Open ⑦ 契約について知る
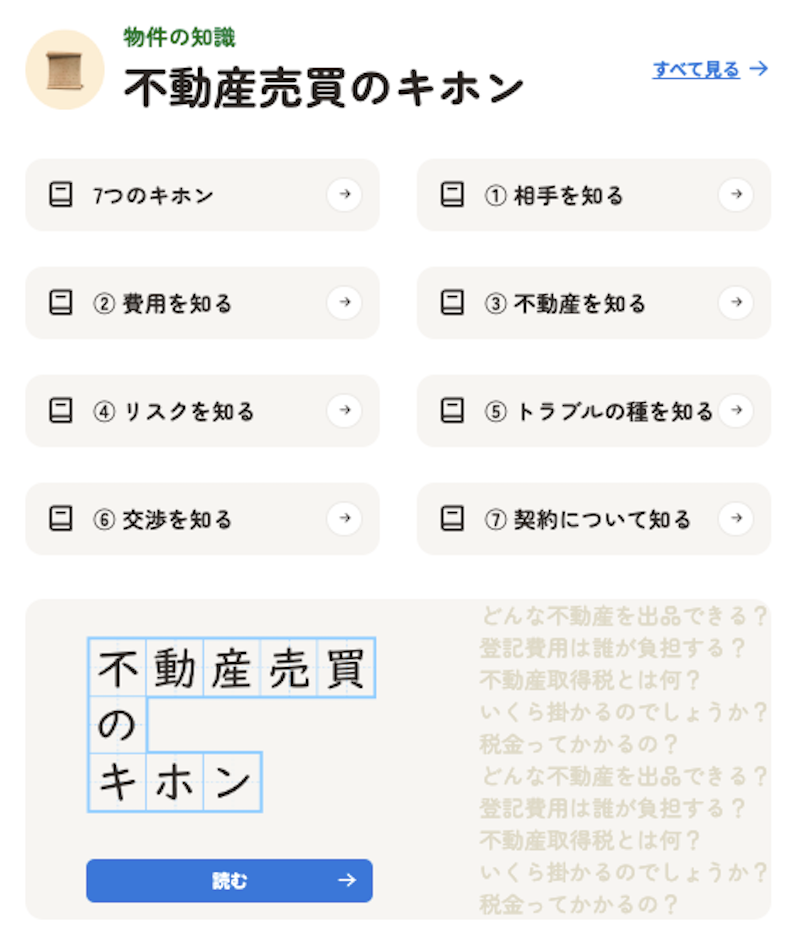The image size is (800, 950). pyautogui.click(x=593, y=519)
